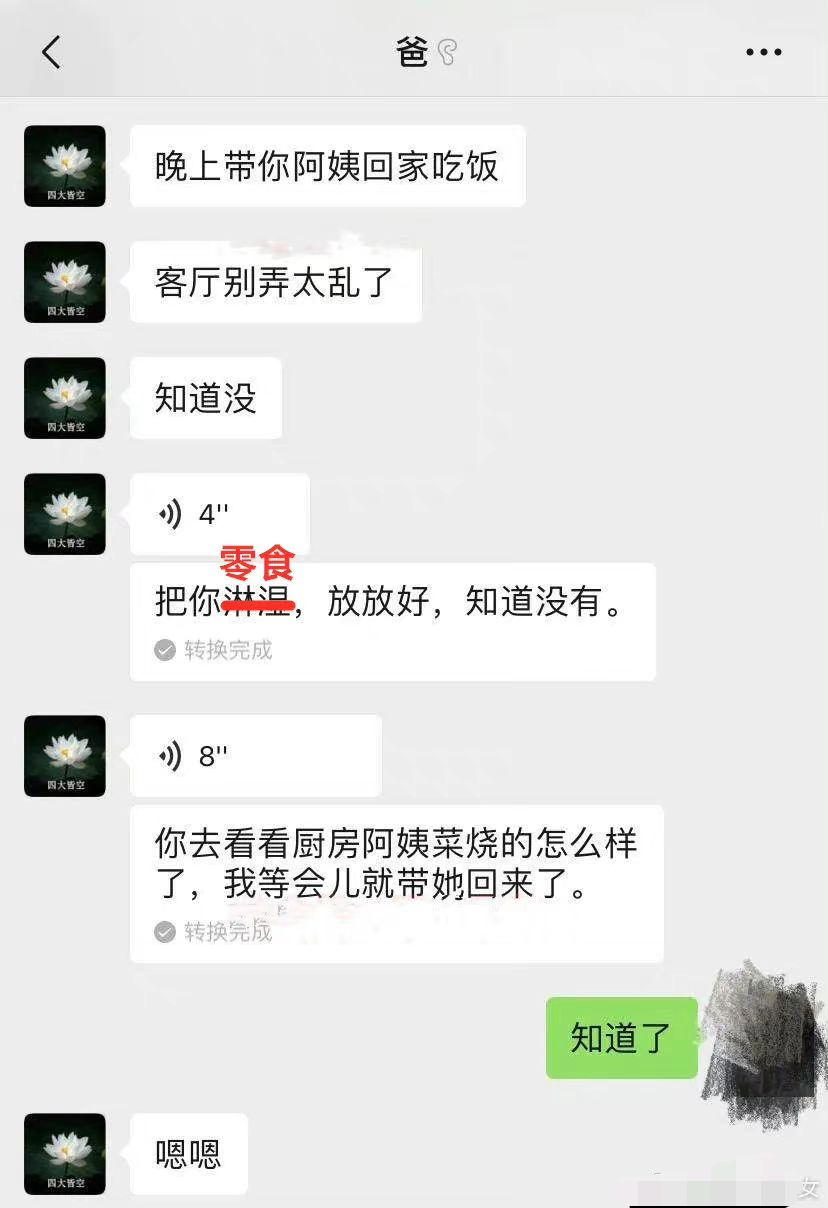Tap the lotus avatar next to 嗯嗯 message
The width and height of the screenshot is (828, 1208).
[64, 1154]
